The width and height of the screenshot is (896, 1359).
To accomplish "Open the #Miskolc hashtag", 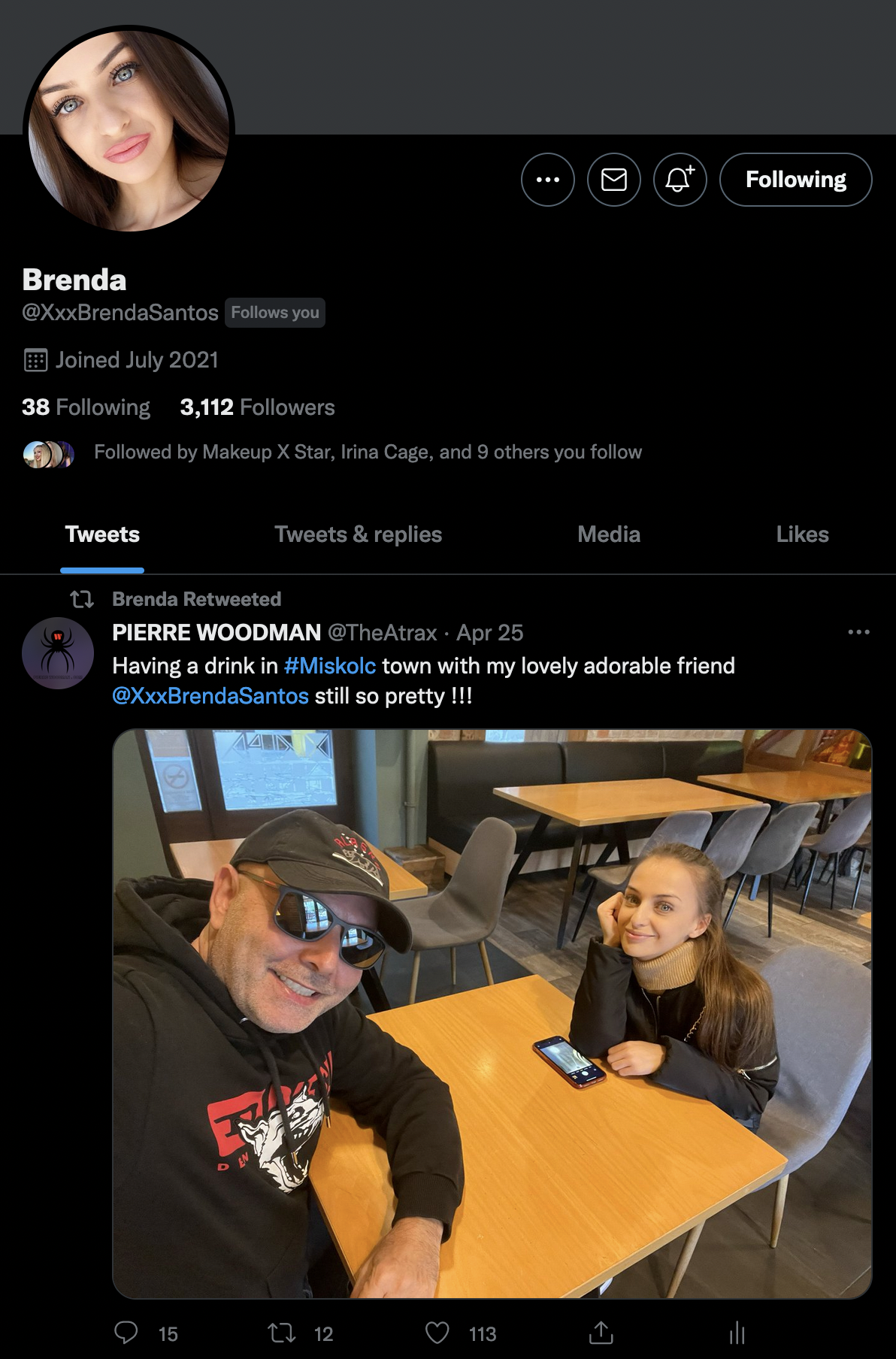I will (329, 666).
